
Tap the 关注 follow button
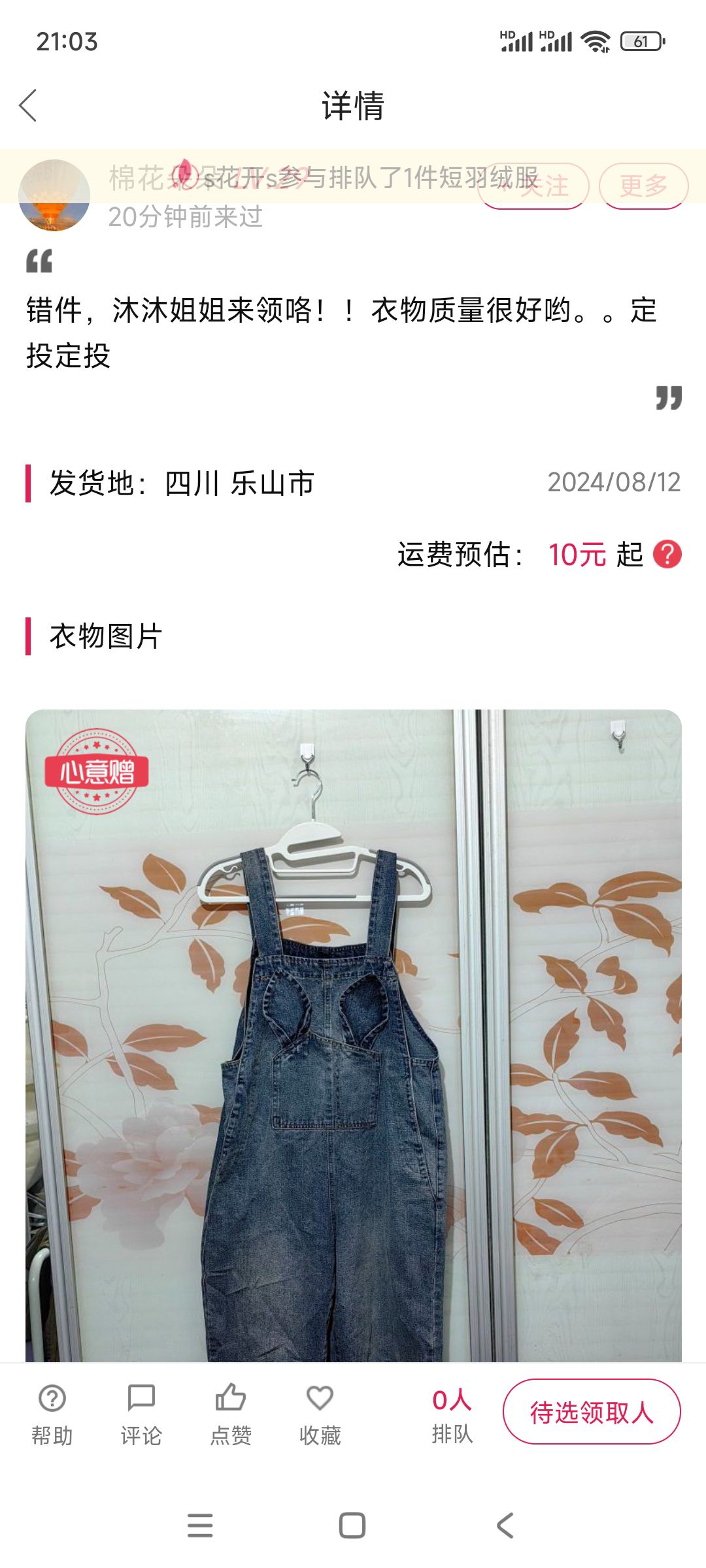click(533, 186)
